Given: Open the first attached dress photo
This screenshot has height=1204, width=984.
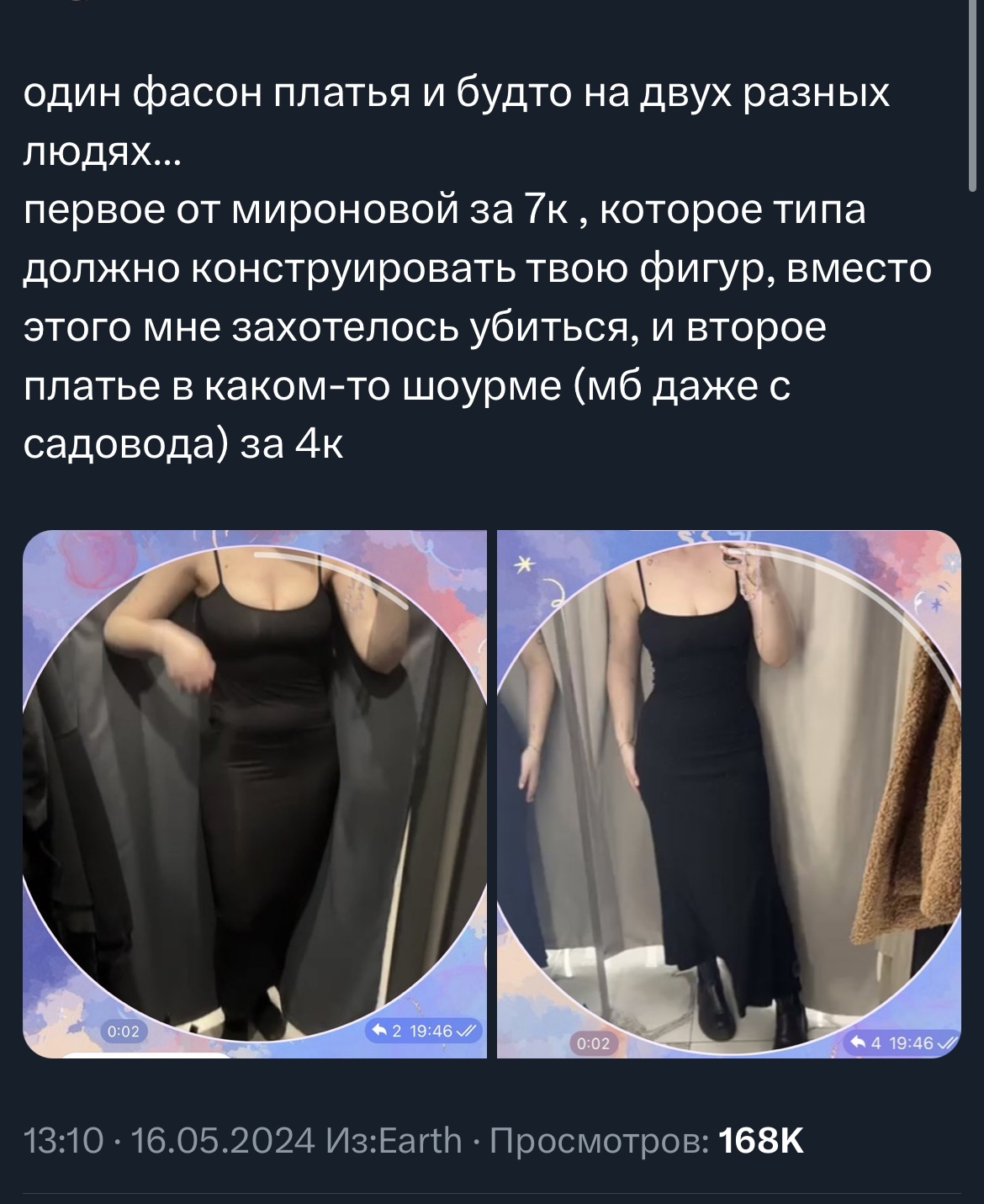Looking at the screenshot, I should click(x=255, y=793).
